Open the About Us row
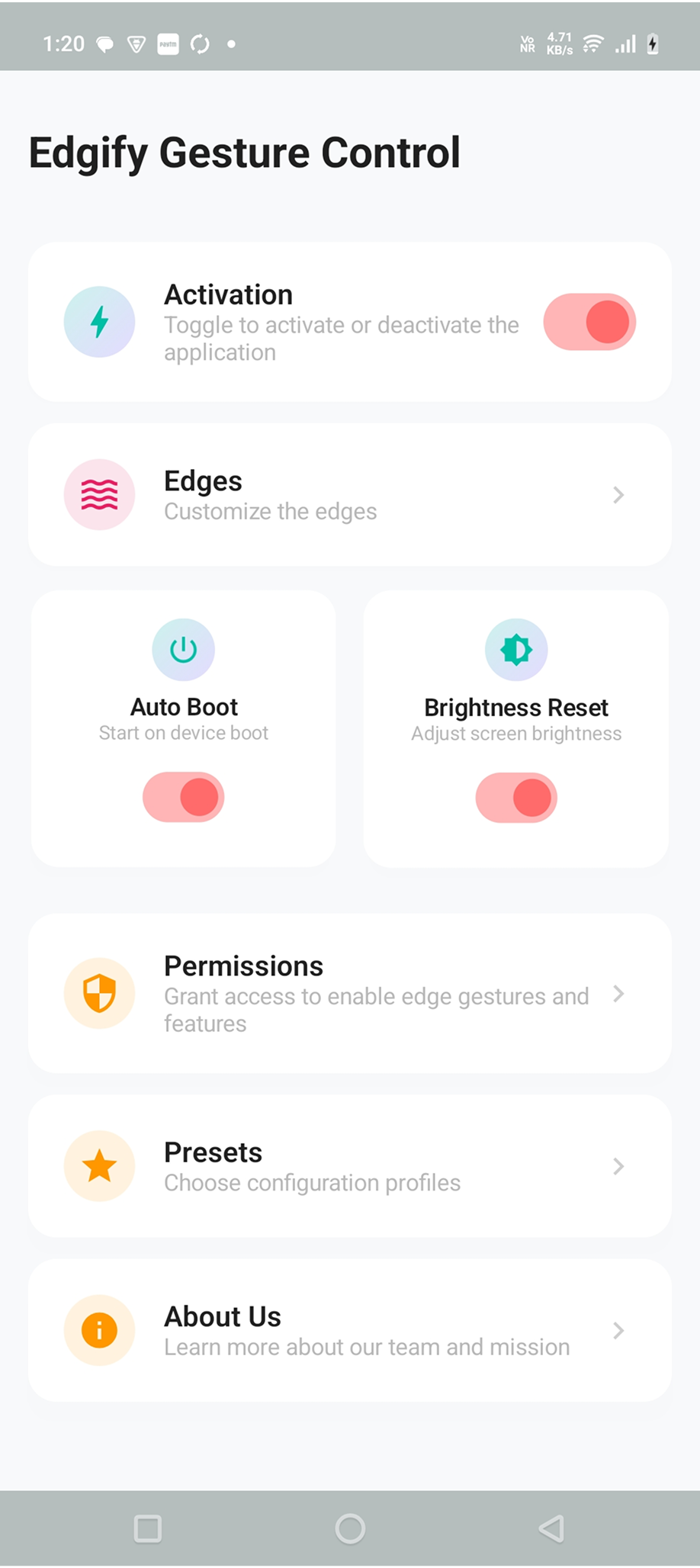 pos(350,1330)
